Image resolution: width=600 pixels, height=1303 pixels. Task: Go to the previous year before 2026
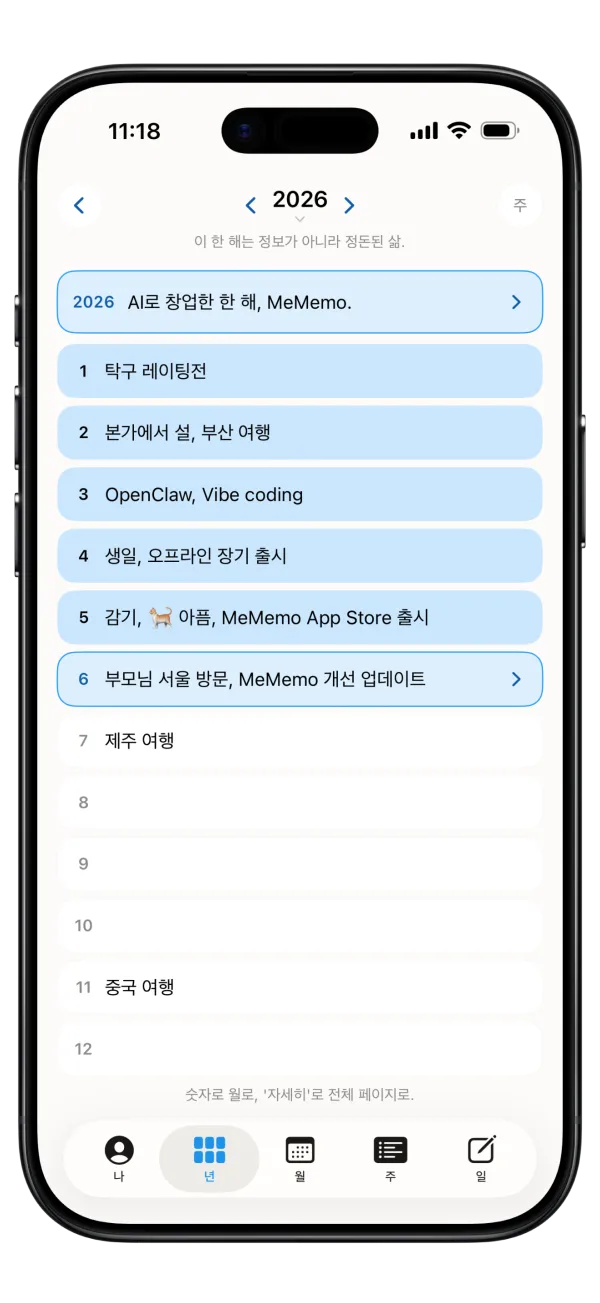(251, 206)
